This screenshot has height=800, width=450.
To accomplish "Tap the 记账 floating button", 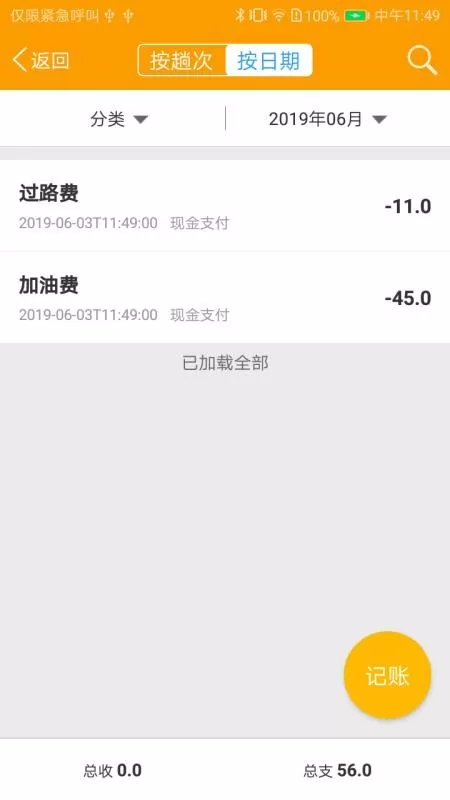I will [x=388, y=676].
